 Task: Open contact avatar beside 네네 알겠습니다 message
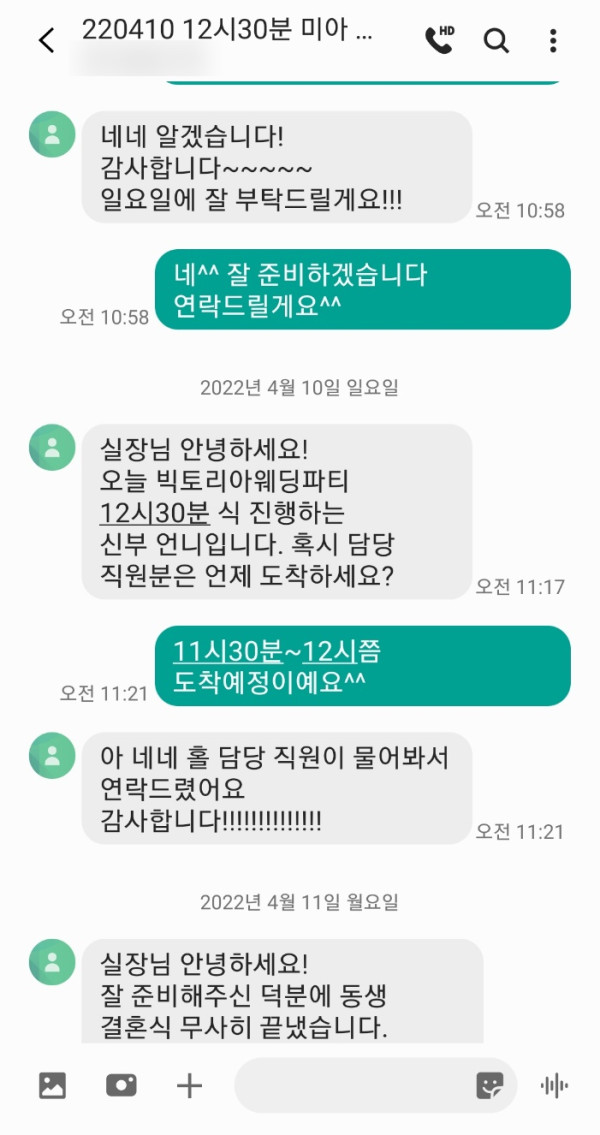[52, 134]
